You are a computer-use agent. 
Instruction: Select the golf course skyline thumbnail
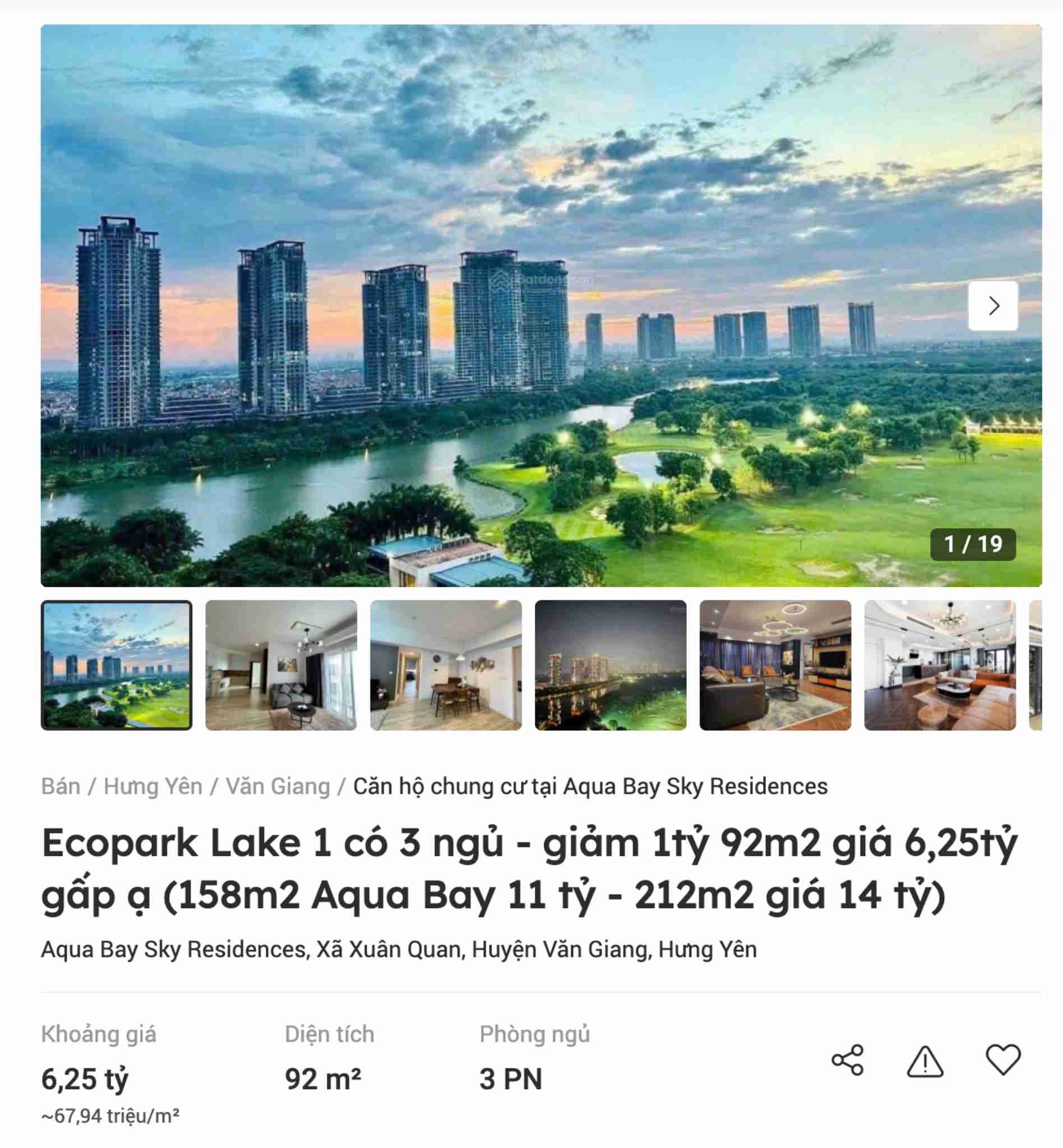(116, 665)
